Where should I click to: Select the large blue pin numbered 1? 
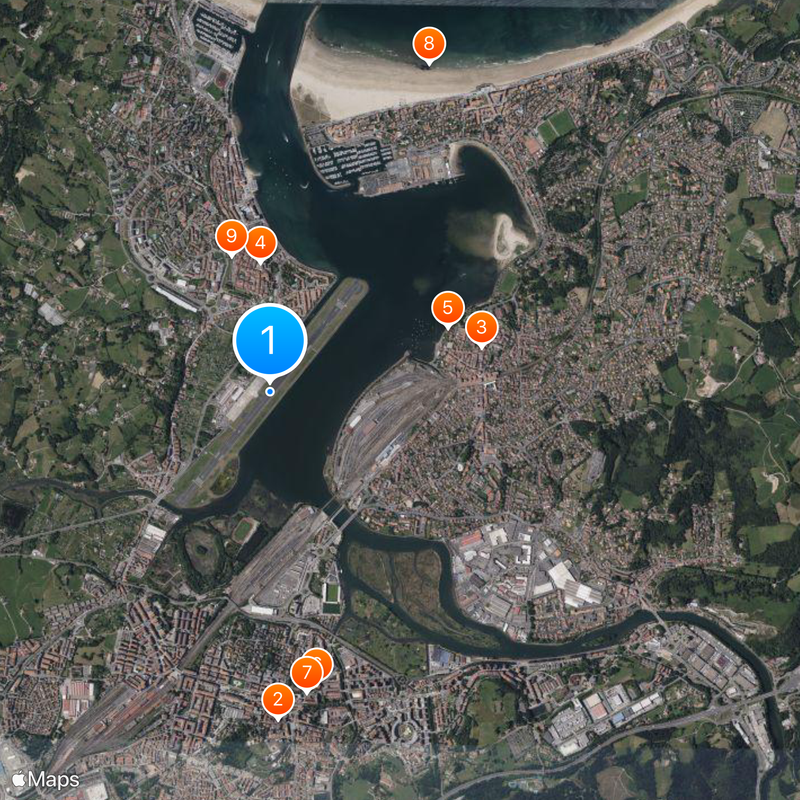(269, 340)
